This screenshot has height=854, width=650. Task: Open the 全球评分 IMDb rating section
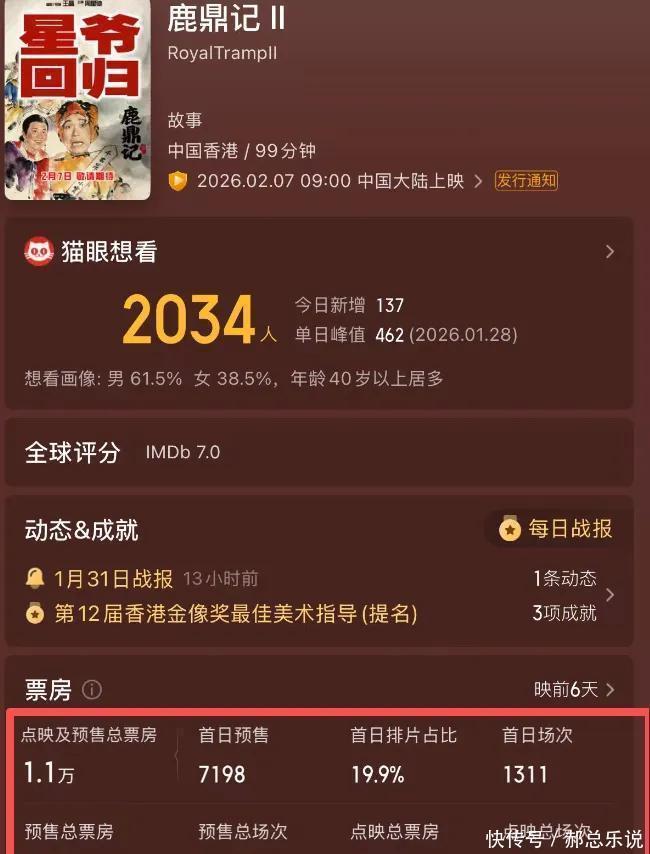(x=320, y=452)
